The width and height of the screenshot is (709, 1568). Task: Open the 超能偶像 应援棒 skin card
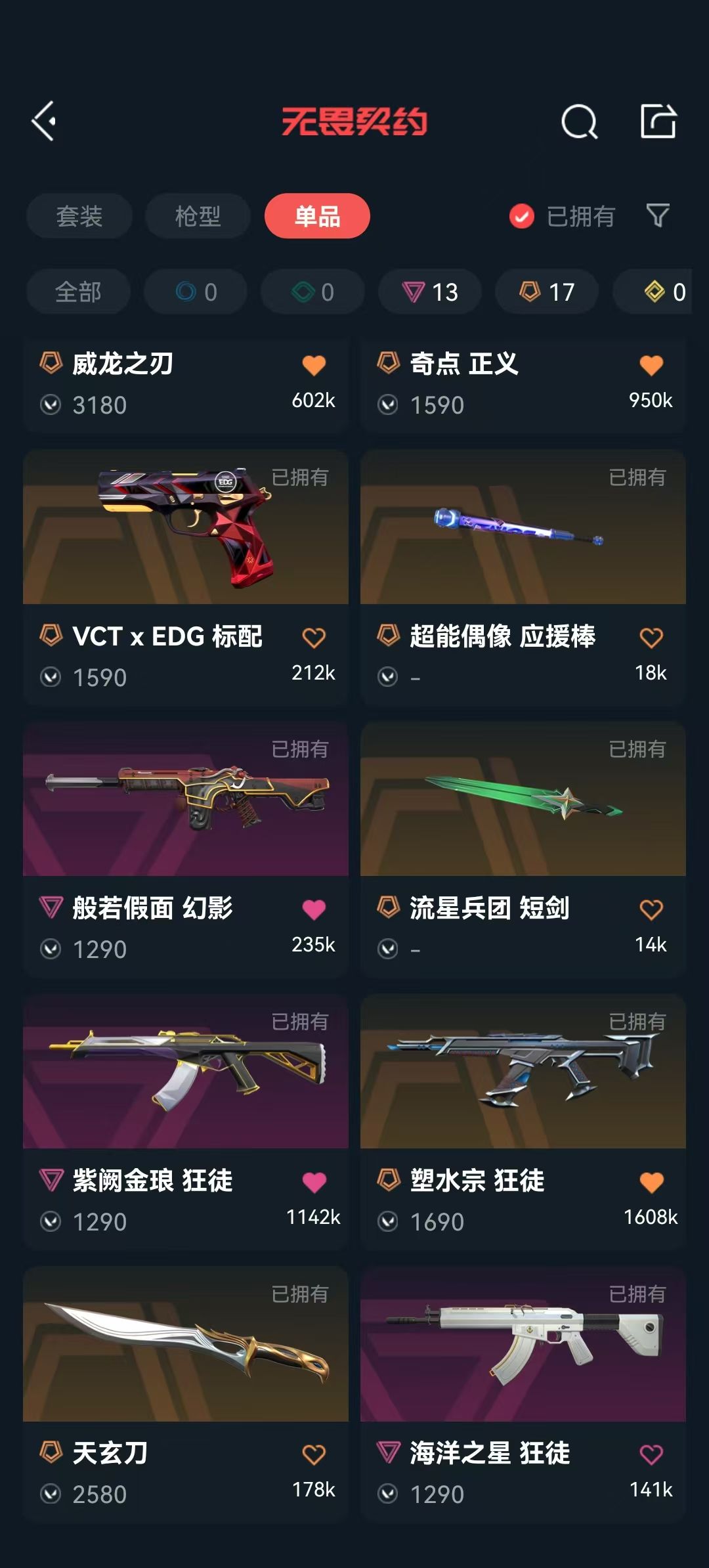pyautogui.click(x=523, y=578)
